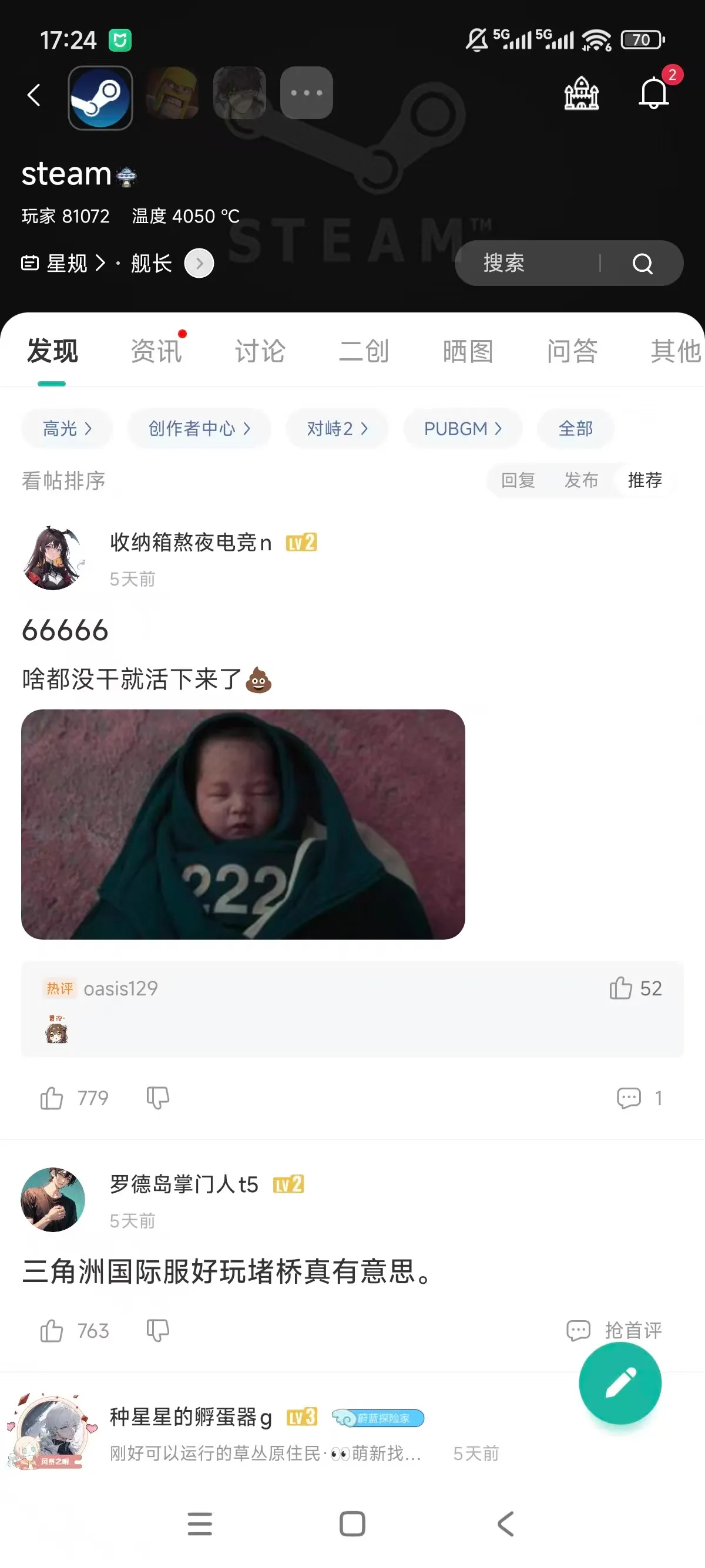Viewport: 705px width, 1568px height.
Task: Open comments on the 66666 post
Action: point(630,1098)
